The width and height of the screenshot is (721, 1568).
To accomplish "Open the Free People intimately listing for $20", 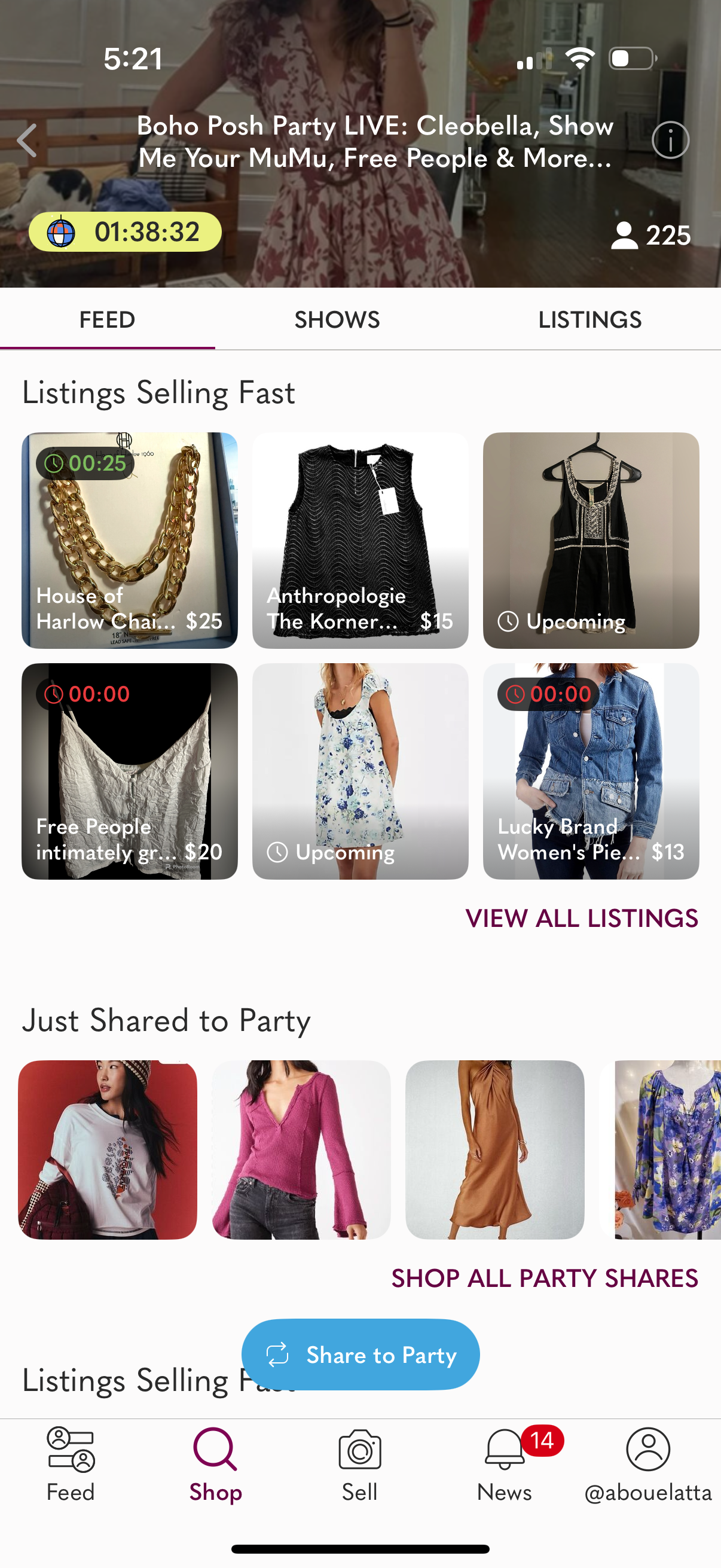I will pyautogui.click(x=130, y=771).
